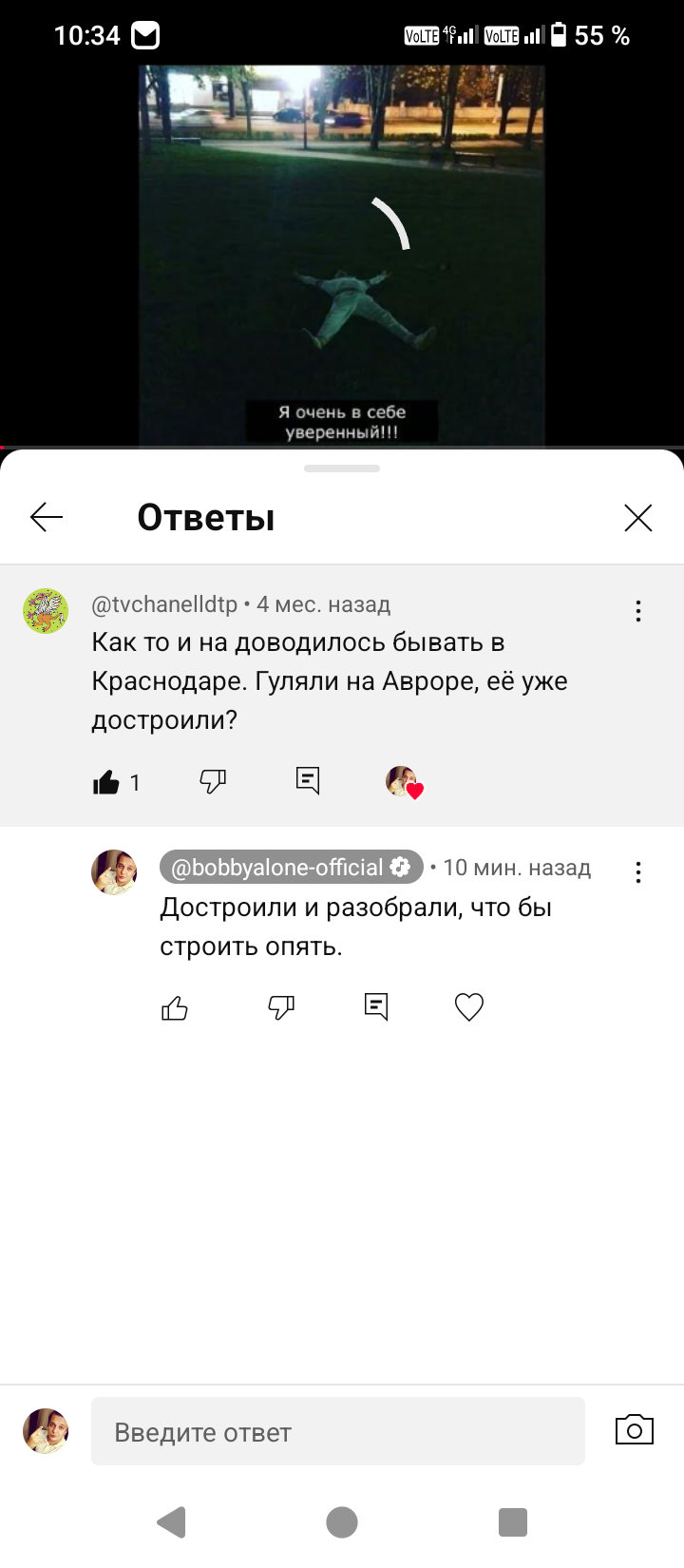Tap the system back button
Screen dimensions: 684x1568
coord(172,1522)
